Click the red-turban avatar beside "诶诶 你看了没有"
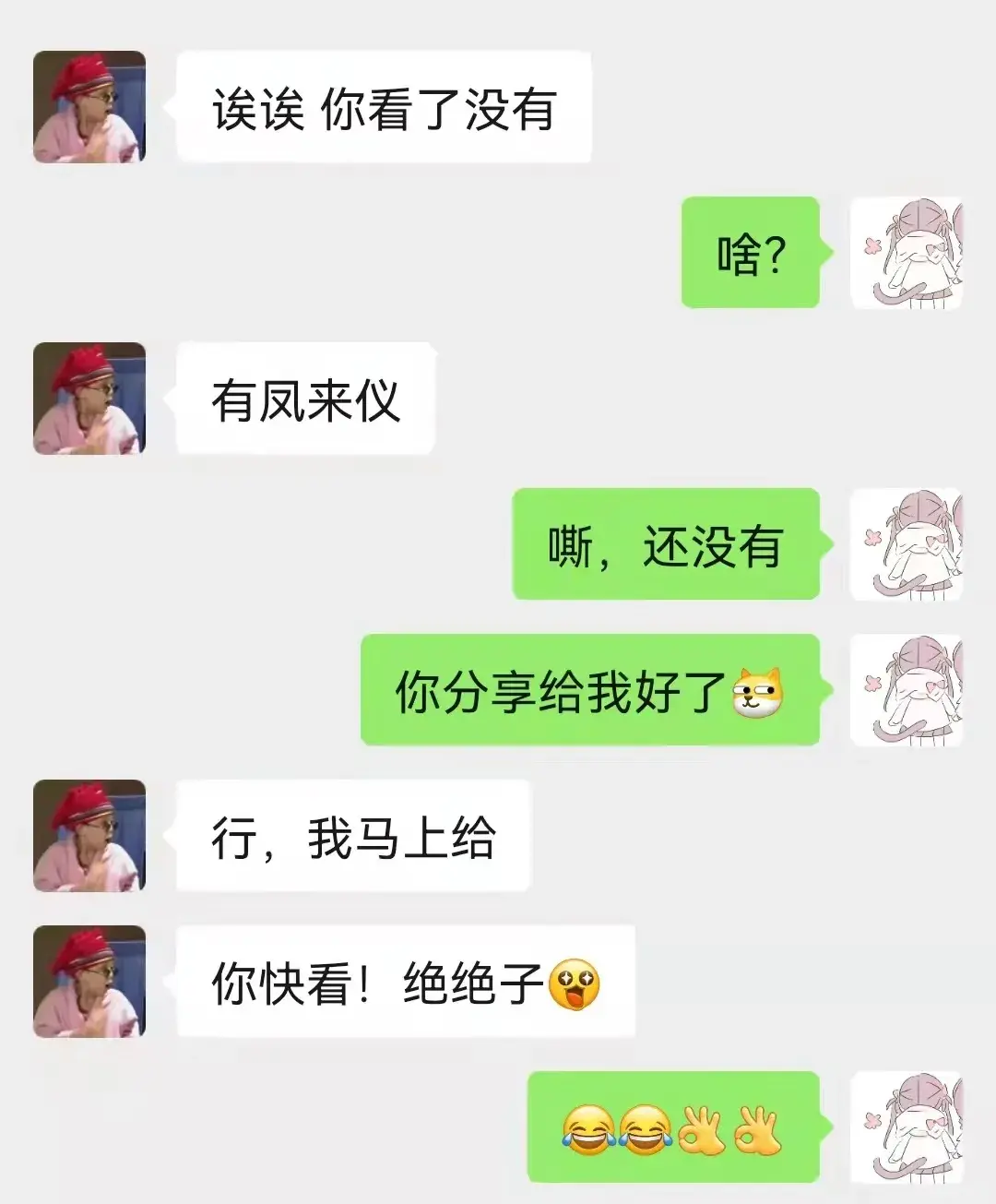The height and width of the screenshot is (1204, 996). coord(89,109)
